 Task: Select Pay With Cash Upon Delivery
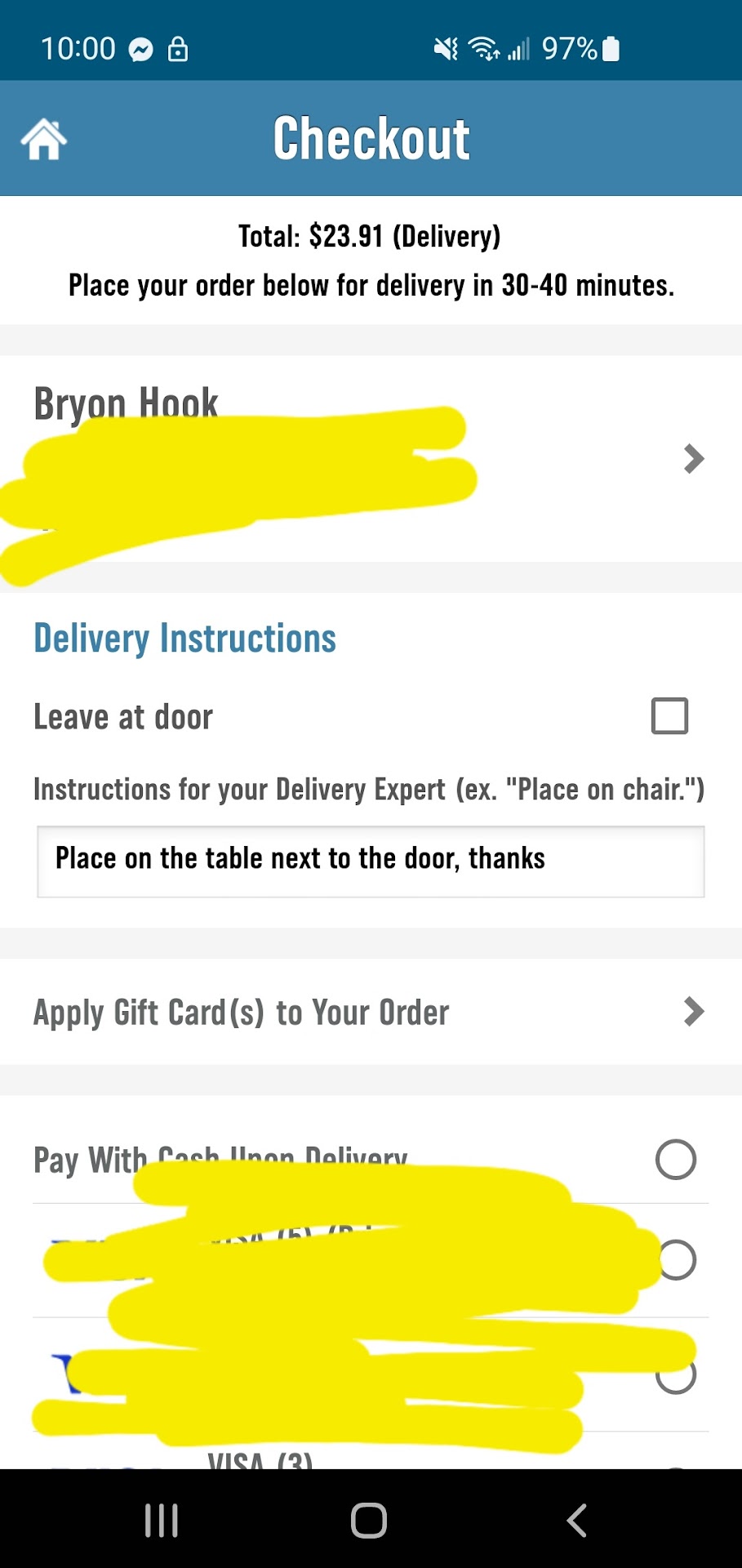[x=675, y=1159]
